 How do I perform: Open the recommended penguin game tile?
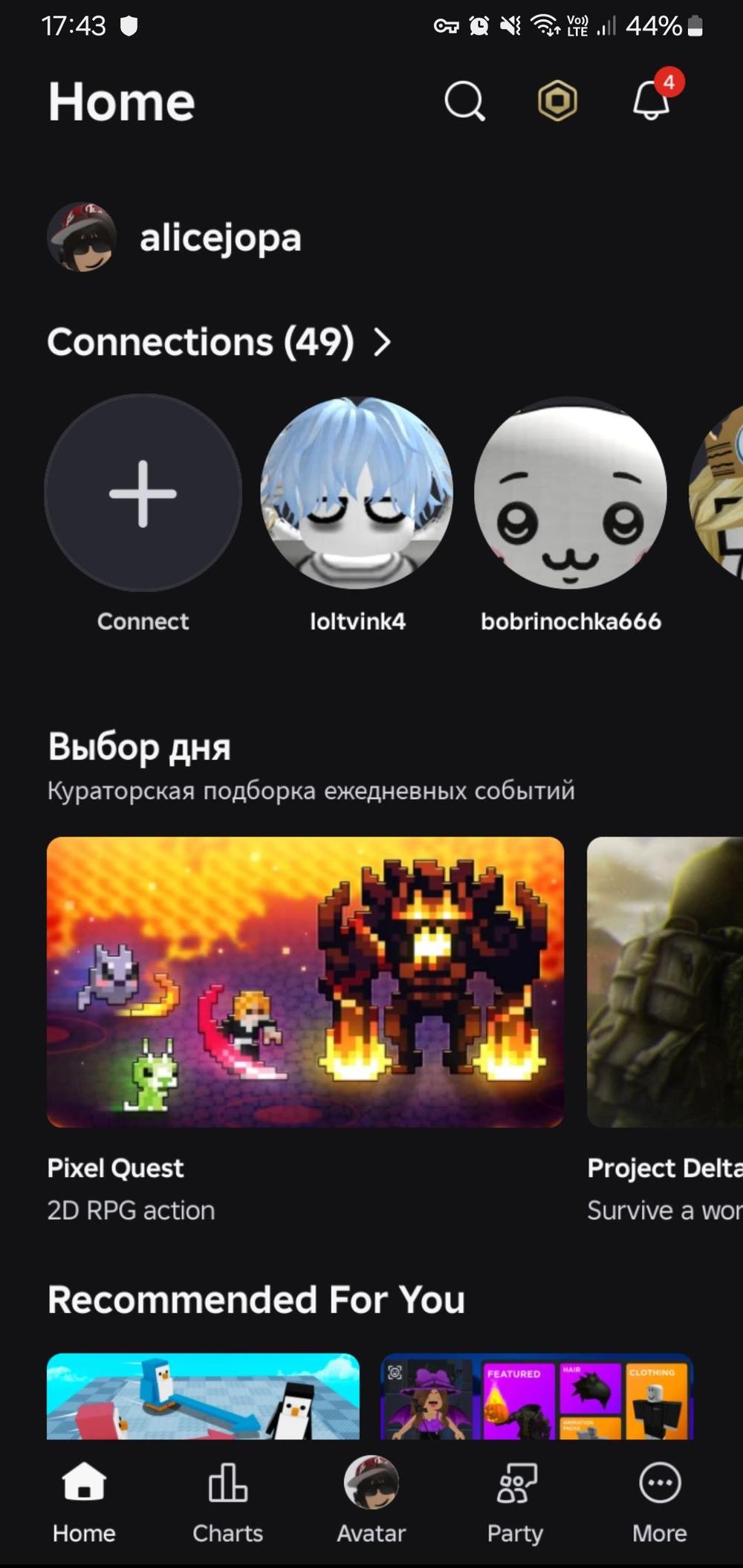pyautogui.click(x=203, y=1396)
